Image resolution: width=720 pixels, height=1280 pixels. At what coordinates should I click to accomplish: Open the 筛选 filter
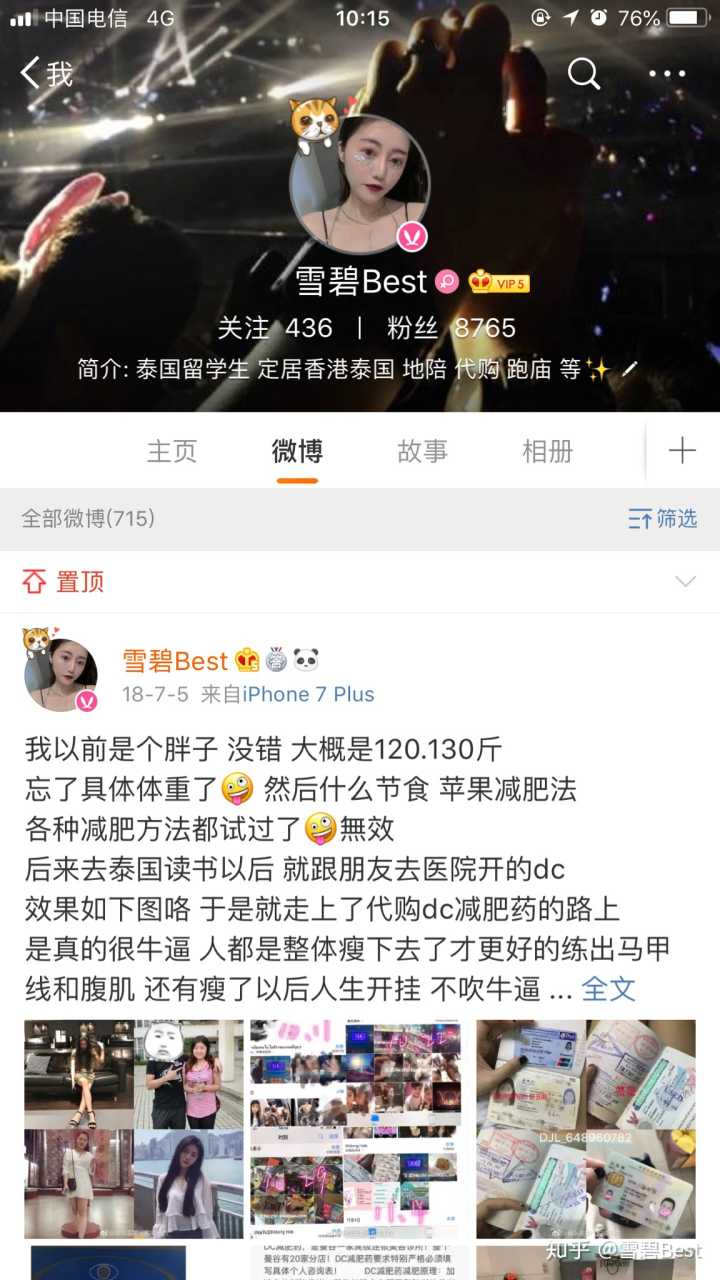pyautogui.click(x=662, y=518)
